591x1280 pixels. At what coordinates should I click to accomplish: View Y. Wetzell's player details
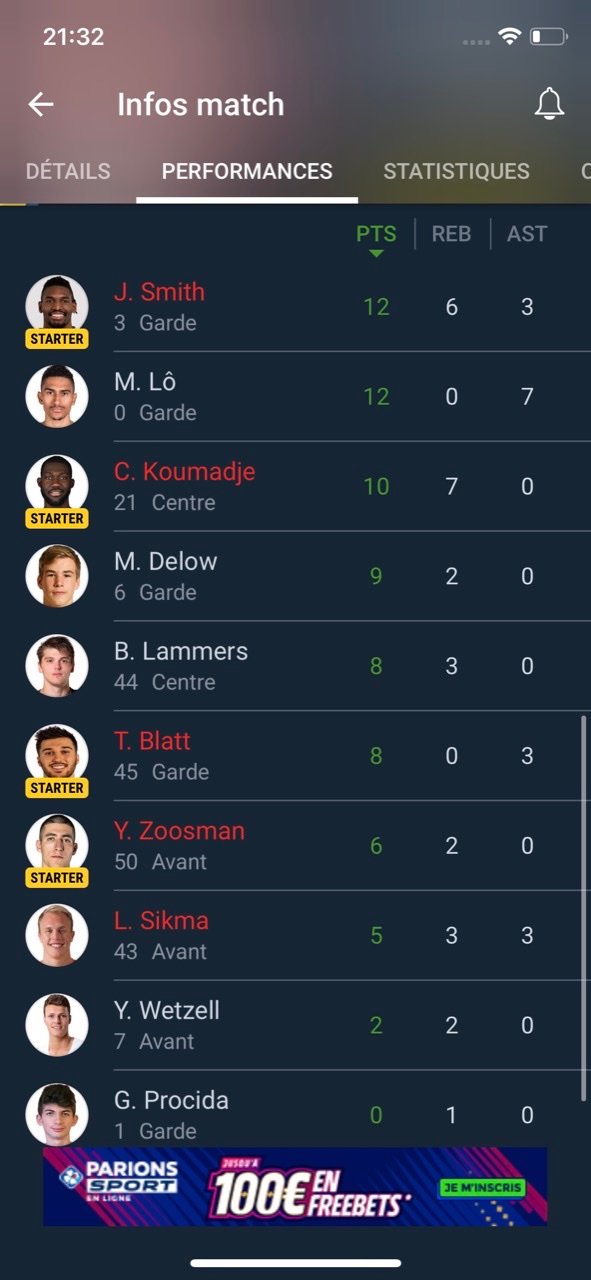pos(295,1027)
